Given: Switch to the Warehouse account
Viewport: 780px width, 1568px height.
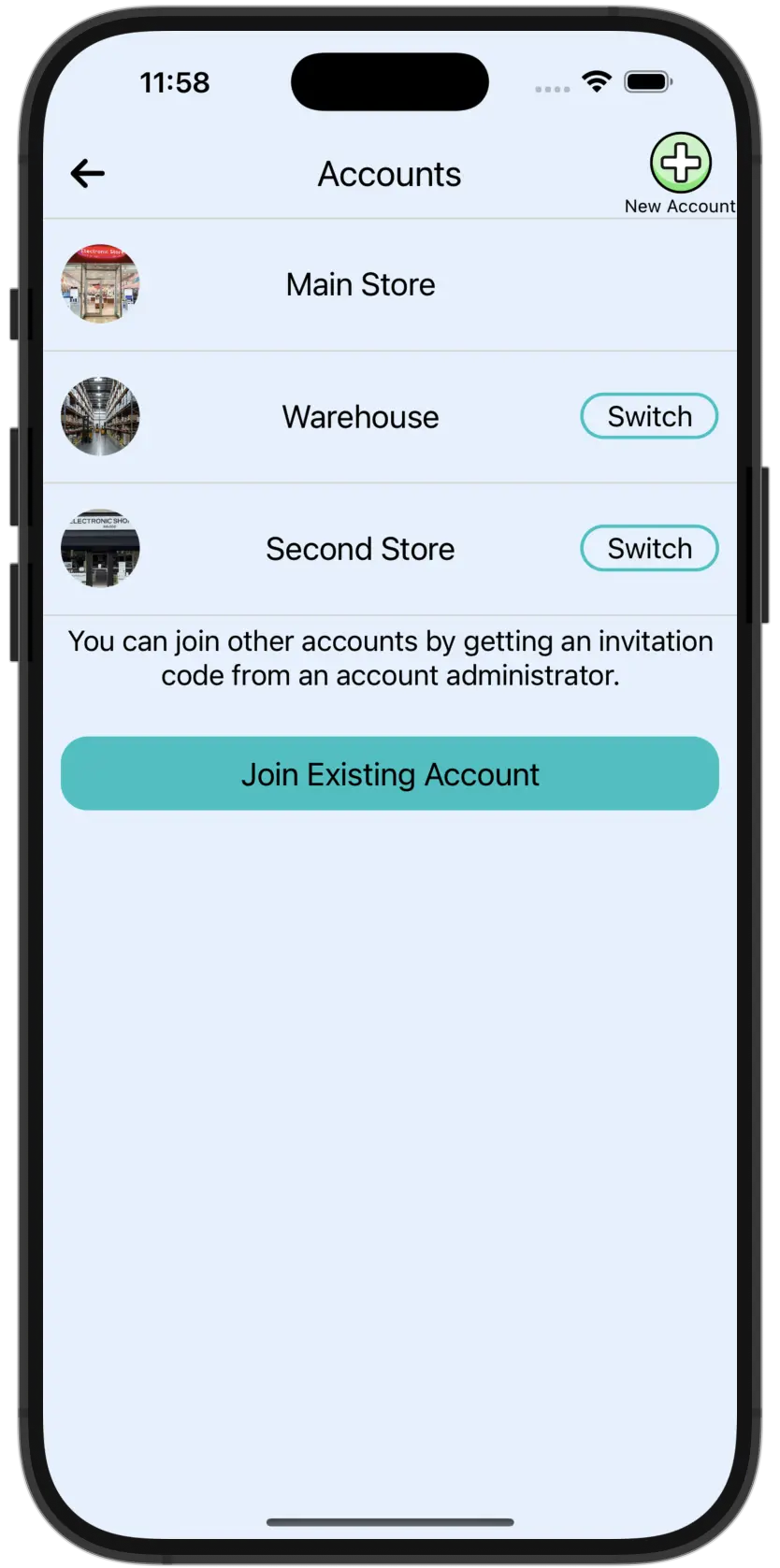Looking at the screenshot, I should point(649,416).
